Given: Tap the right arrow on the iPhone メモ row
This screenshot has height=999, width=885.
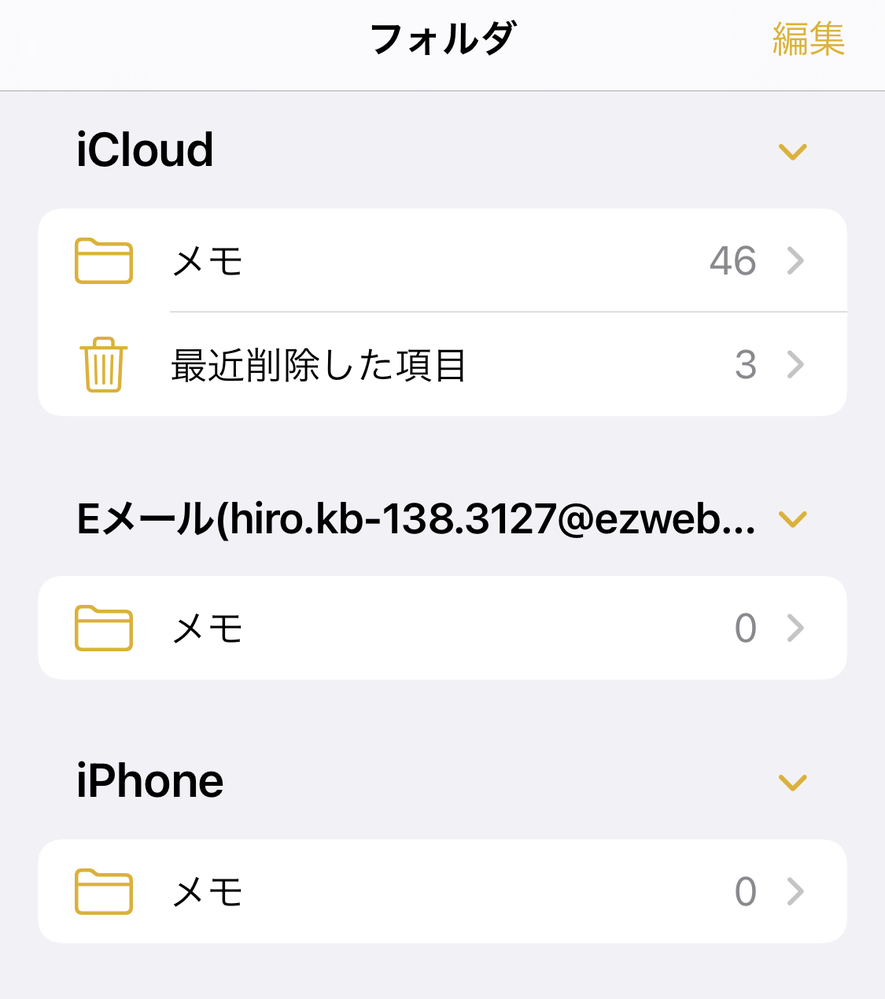Looking at the screenshot, I should pos(795,892).
